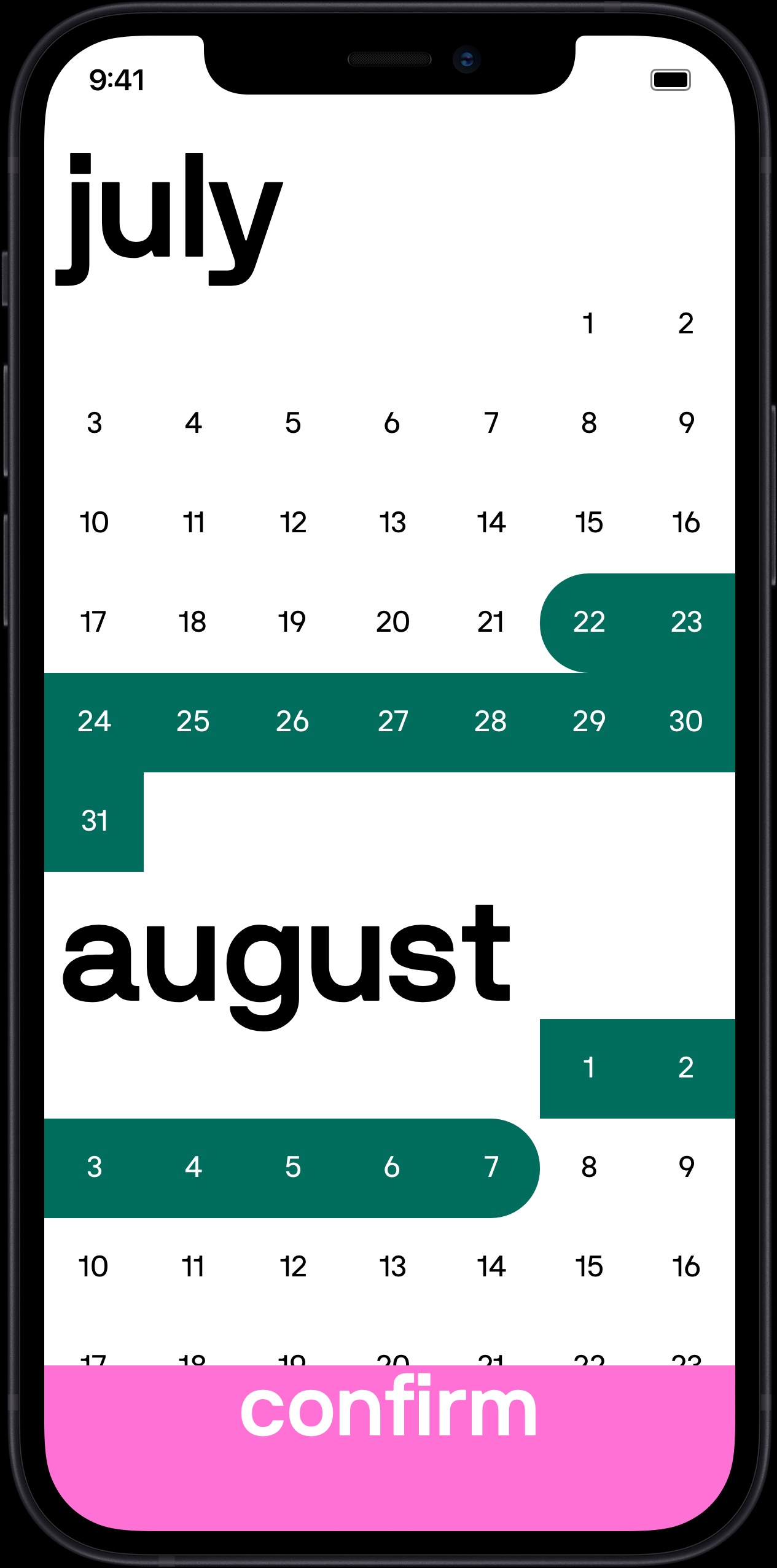Select August 1 in the calendar
Viewport: 777px width, 1568px height.
(589, 1068)
